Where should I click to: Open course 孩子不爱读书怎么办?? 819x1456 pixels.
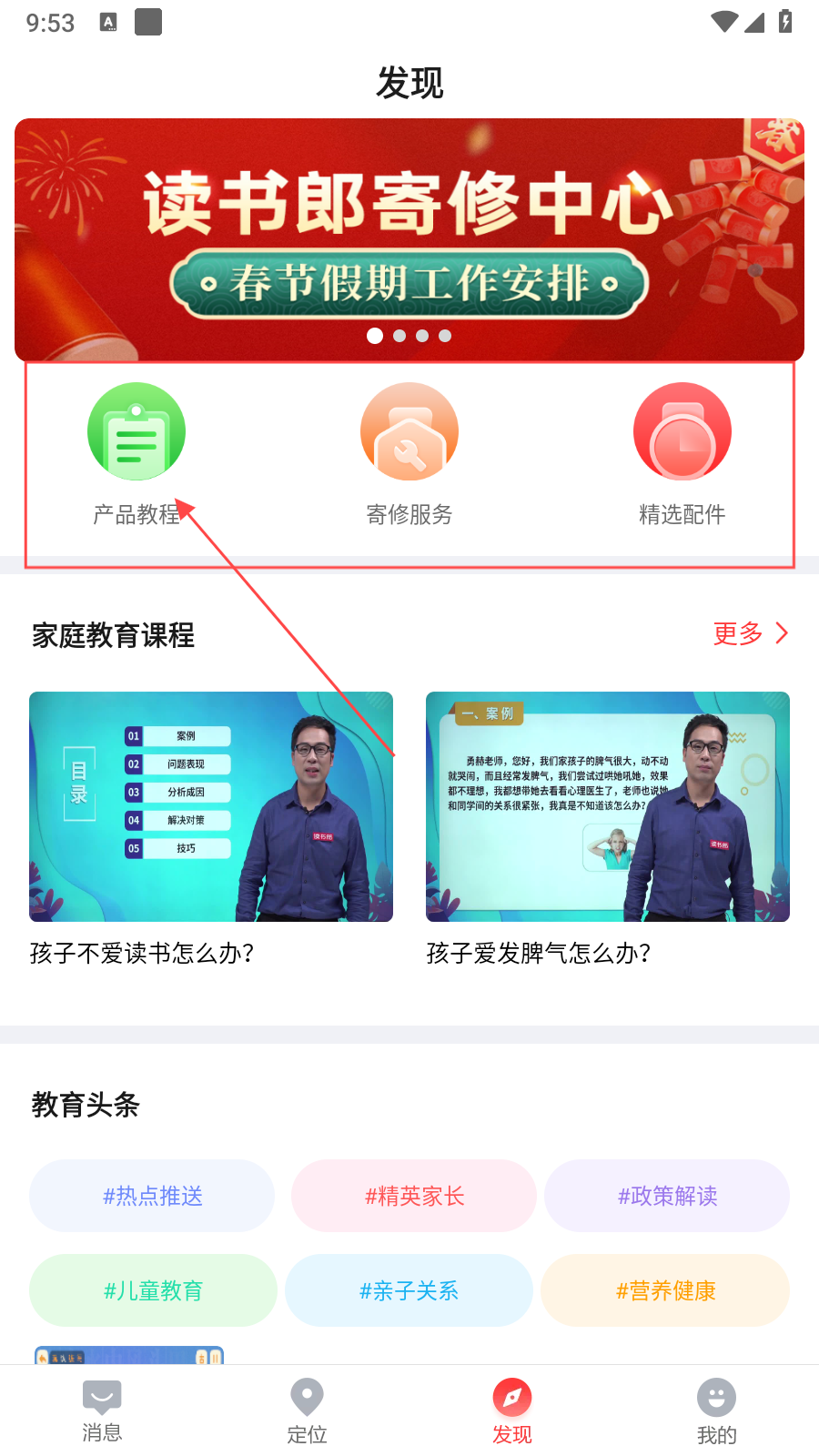point(211,807)
